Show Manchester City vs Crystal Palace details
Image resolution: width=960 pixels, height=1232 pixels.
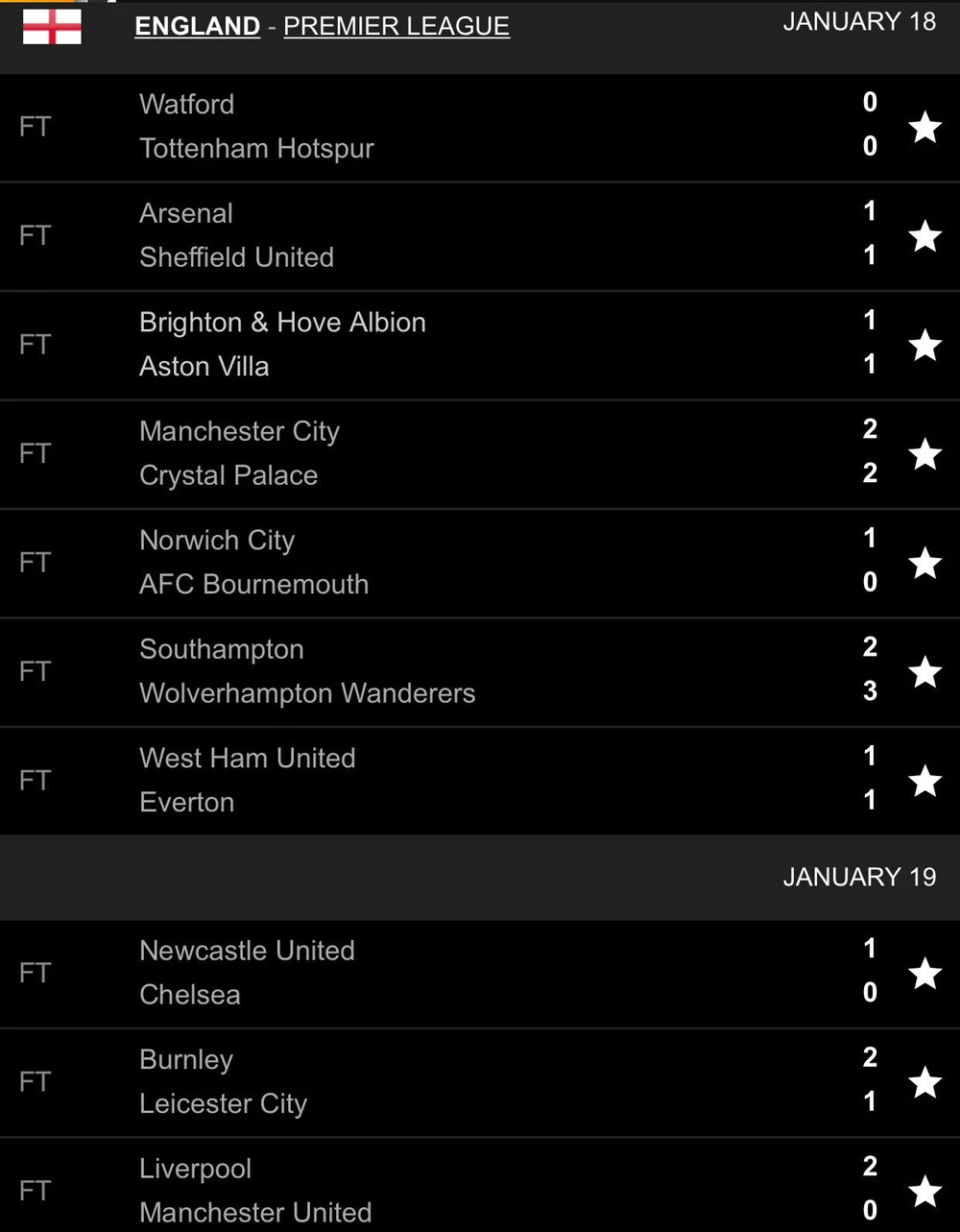point(432,453)
